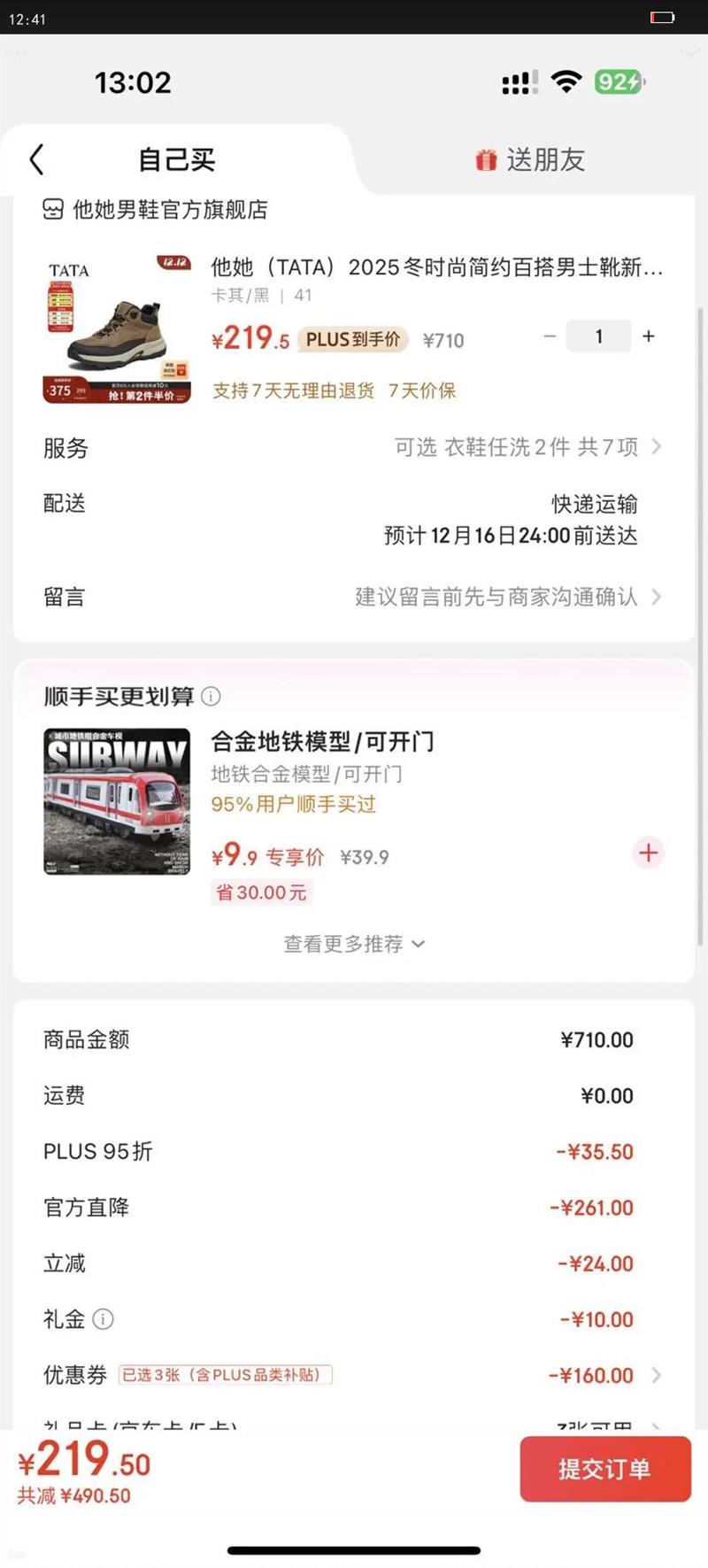Decrease shoe quantity with minus button
708x1568 pixels.
tap(550, 336)
